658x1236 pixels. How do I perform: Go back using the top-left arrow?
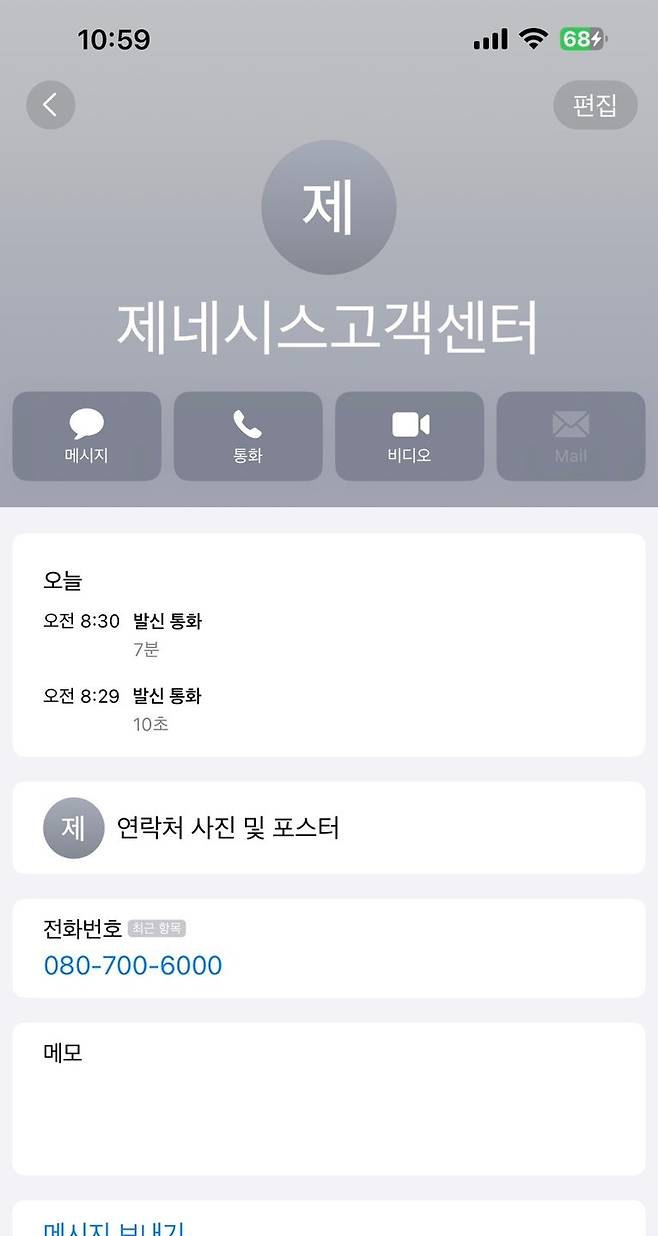tap(50, 105)
